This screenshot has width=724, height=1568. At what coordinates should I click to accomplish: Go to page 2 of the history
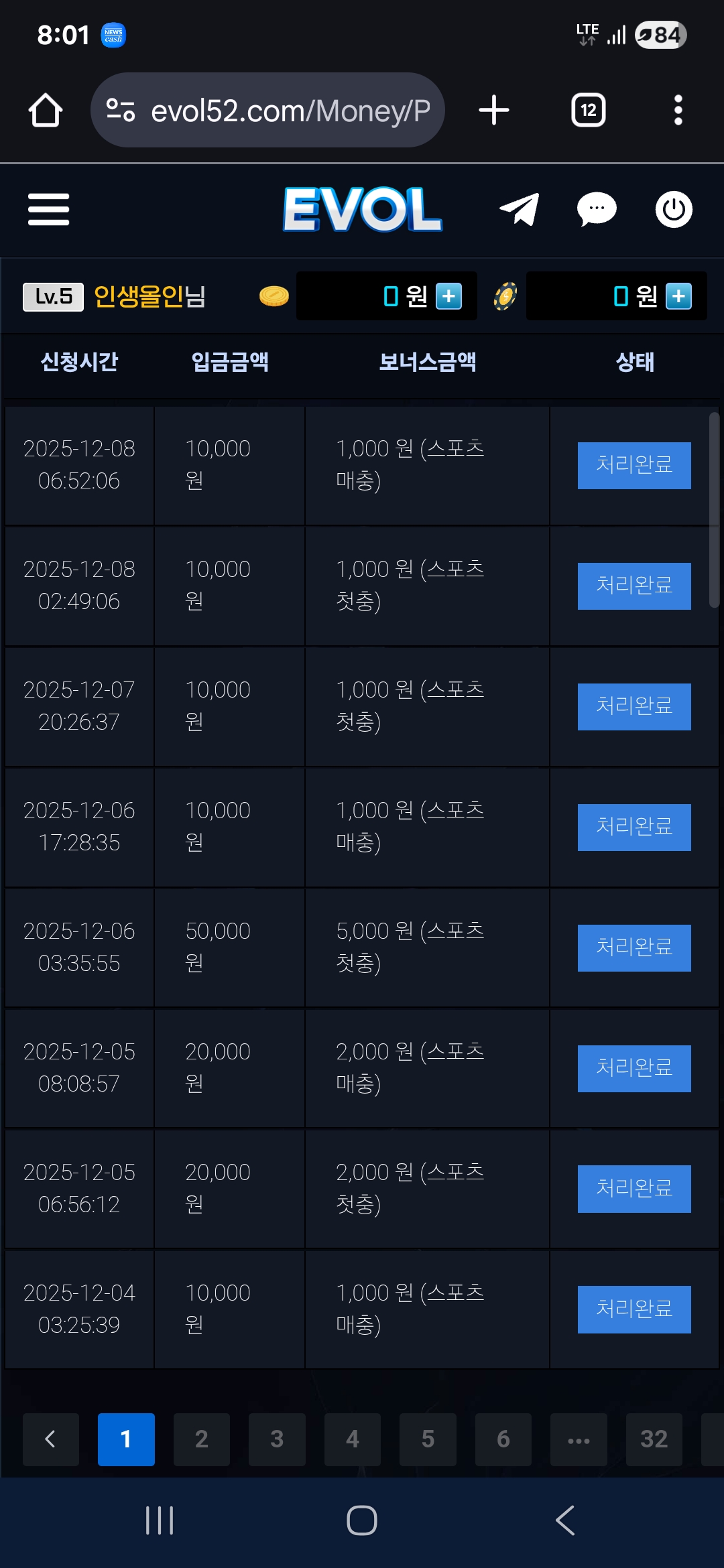(x=201, y=1439)
